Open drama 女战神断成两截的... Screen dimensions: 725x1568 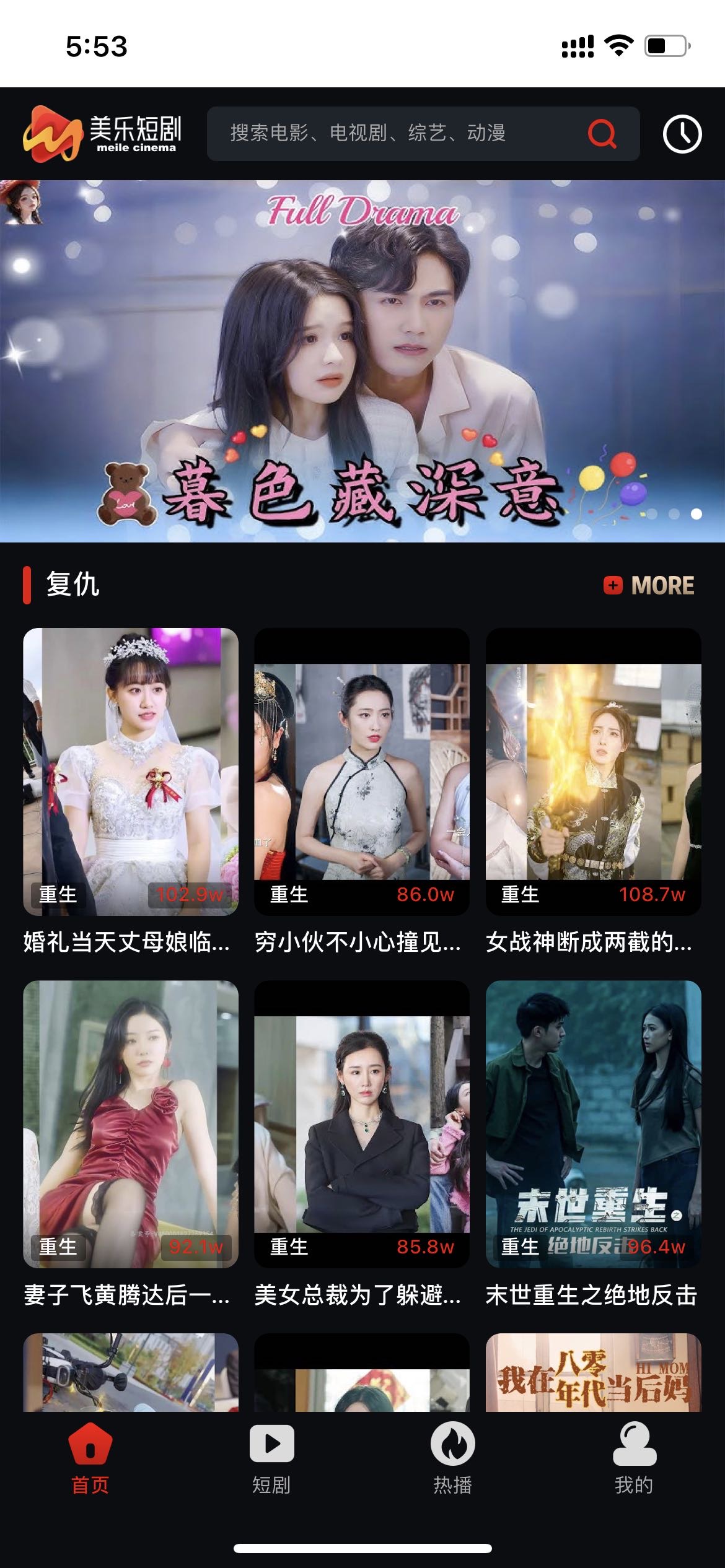593,772
